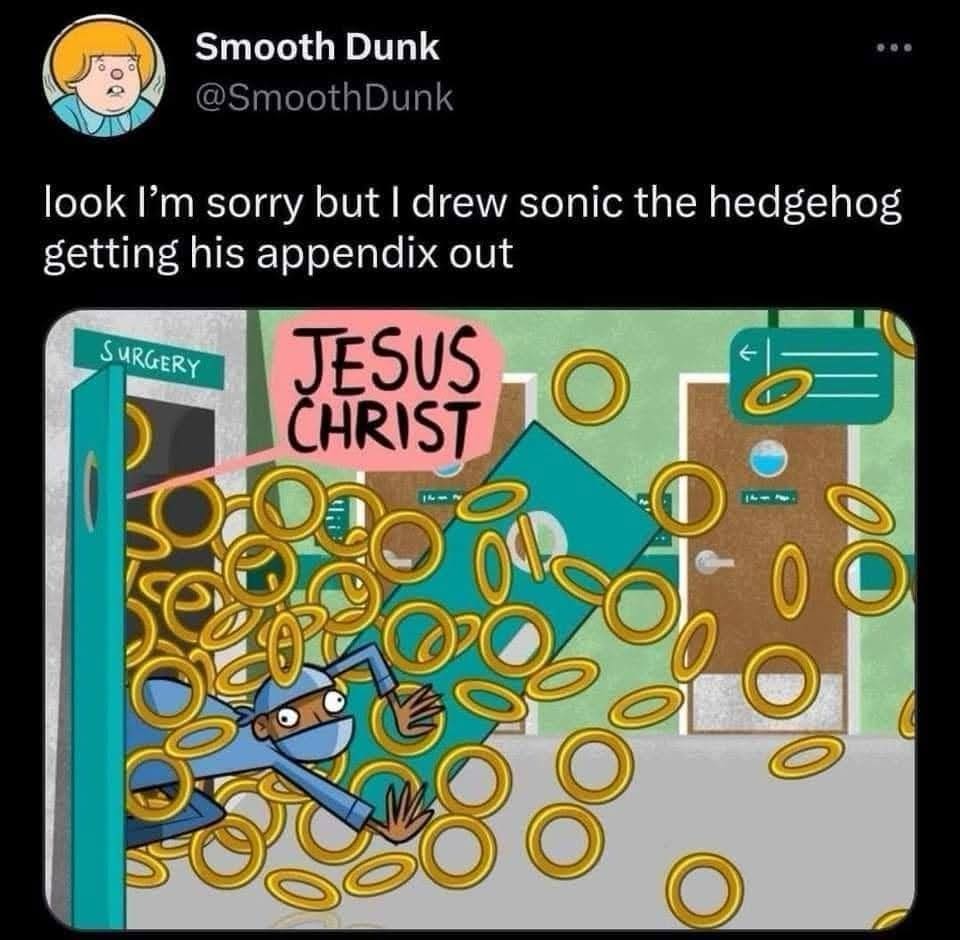
Task: View the attached surgery cartoon full screen
Action: pos(480,620)
